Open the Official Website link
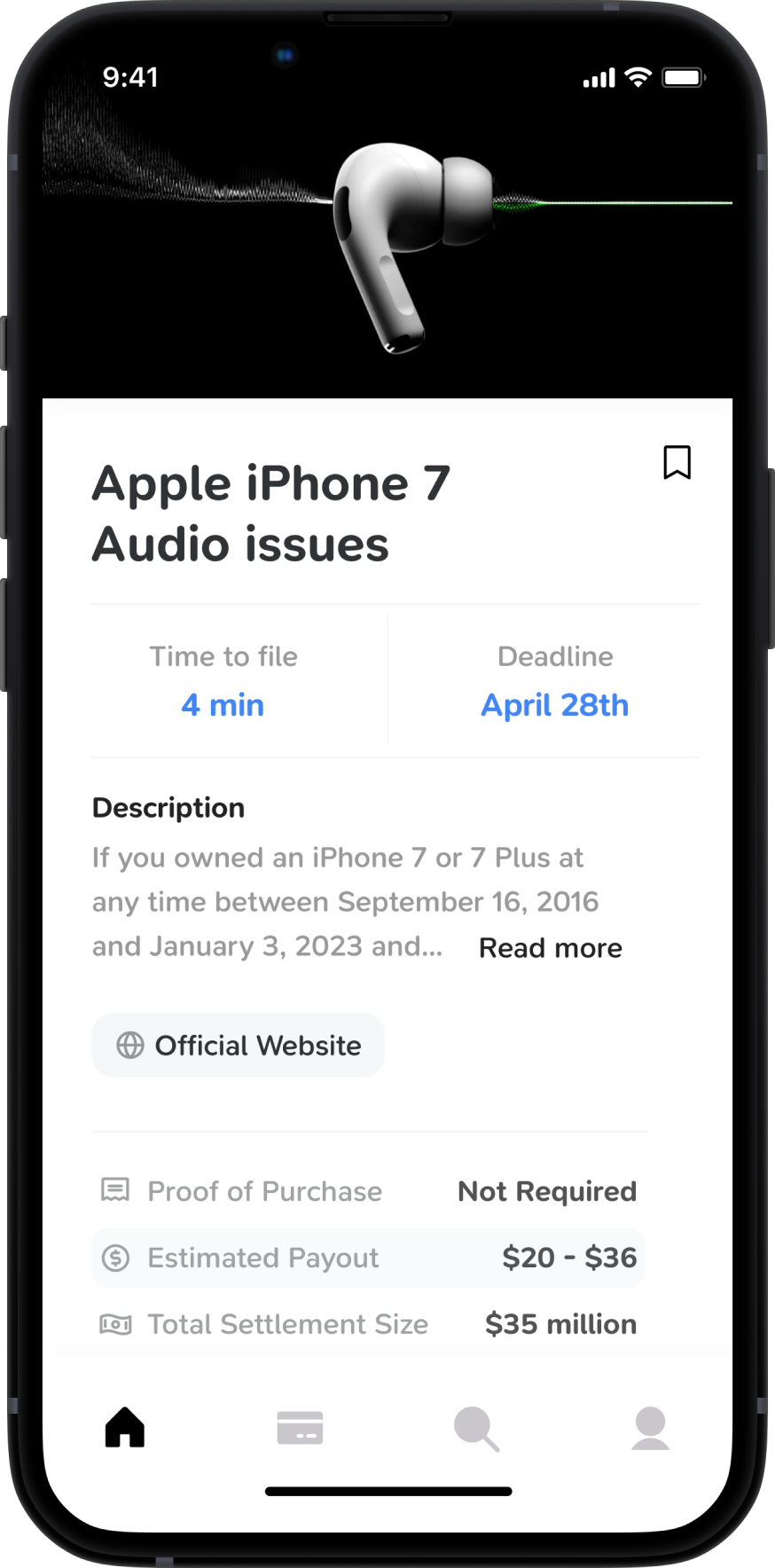Screen dimensions: 775x1568 (x=239, y=1046)
